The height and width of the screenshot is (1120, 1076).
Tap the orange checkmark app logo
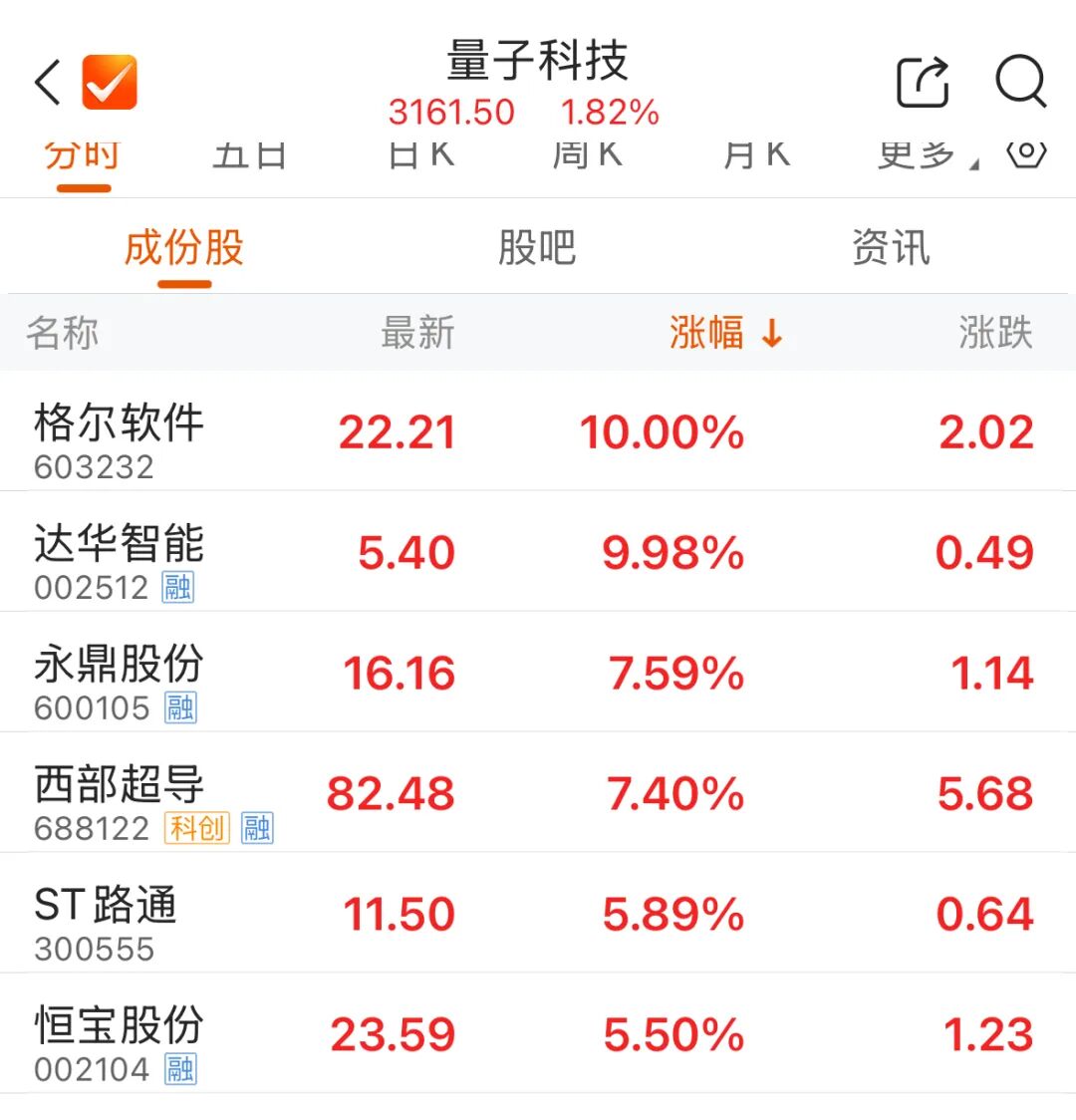tap(110, 82)
